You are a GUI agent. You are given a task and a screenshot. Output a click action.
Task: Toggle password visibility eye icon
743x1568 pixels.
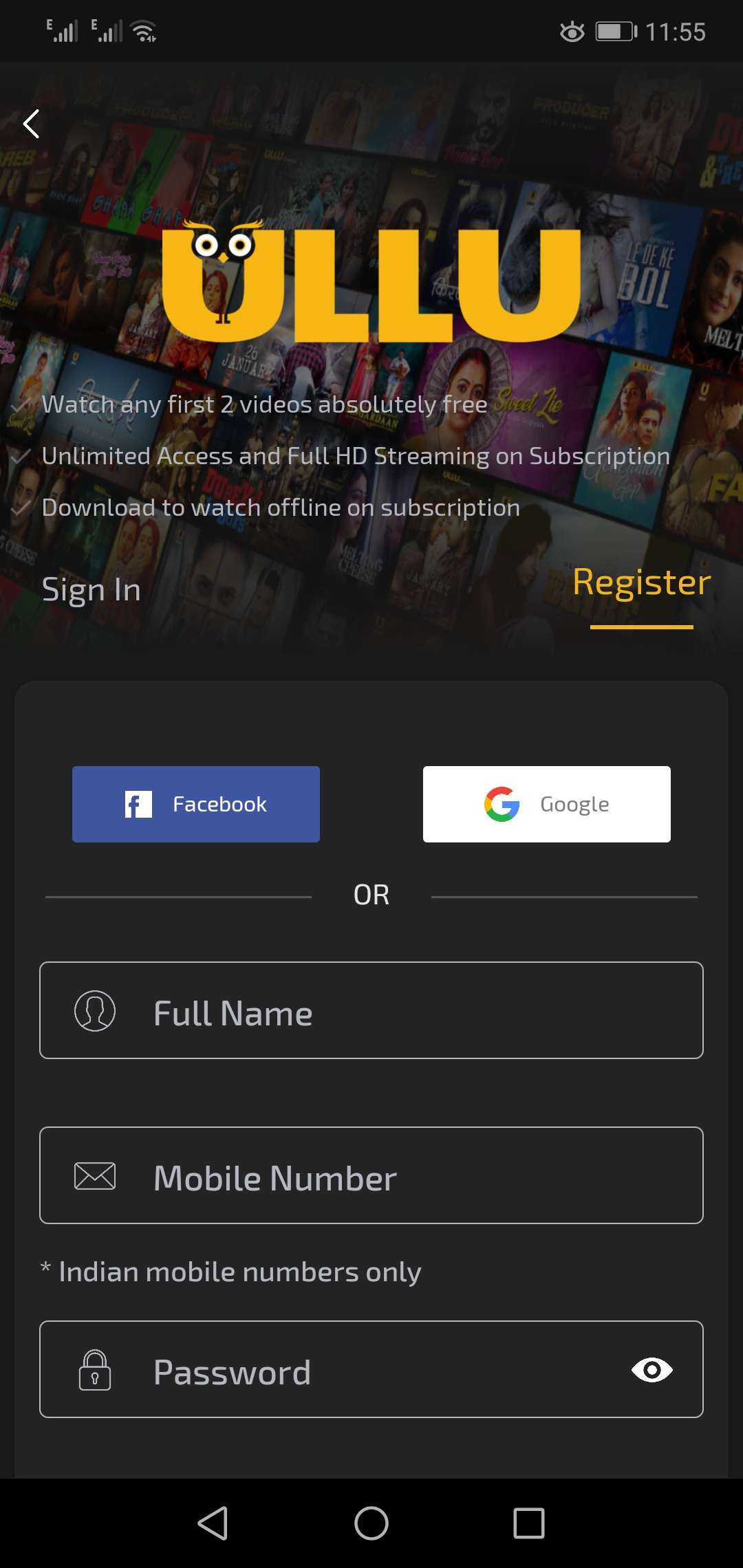tap(652, 1369)
